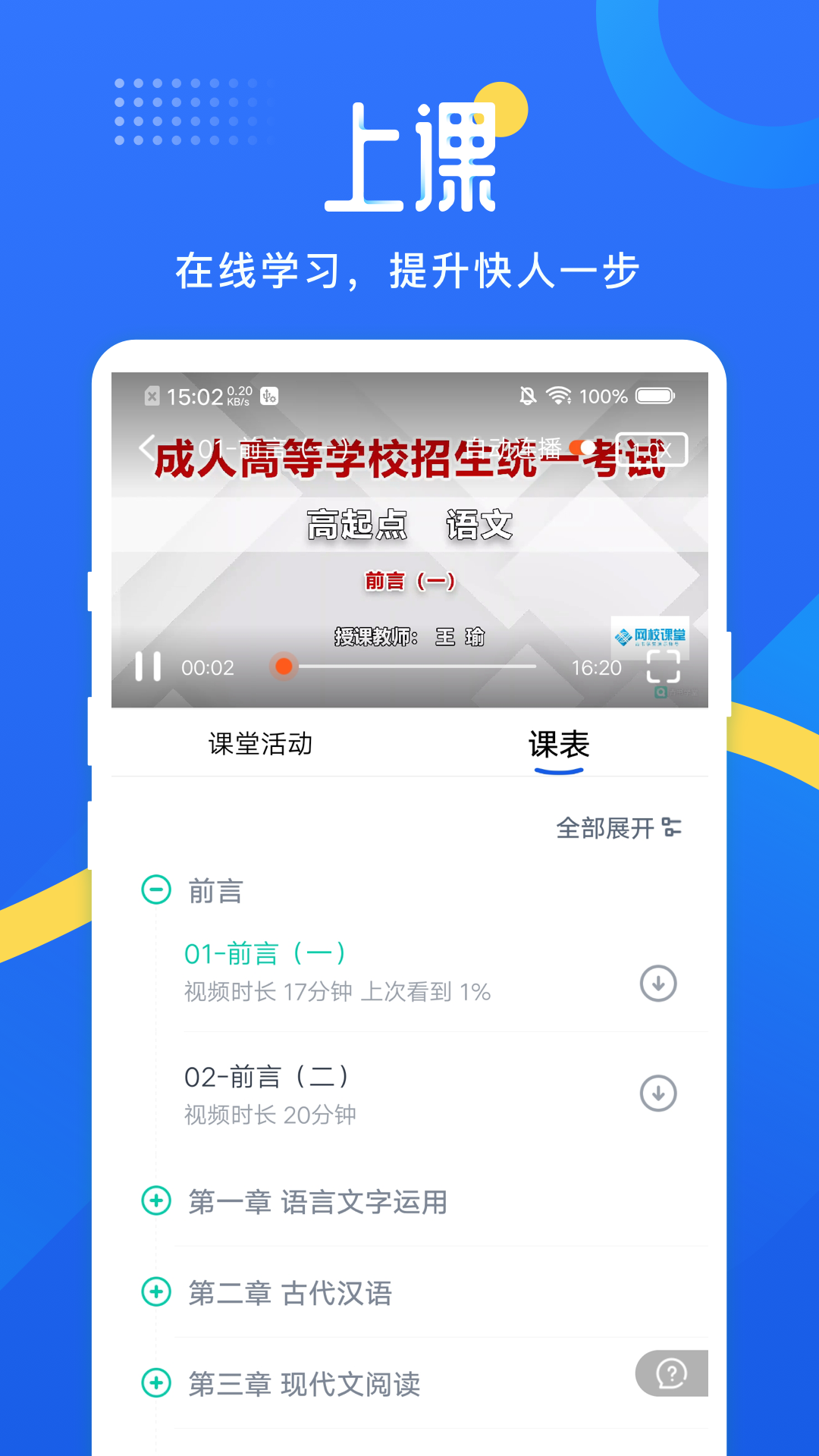
Task: Switch to the 课堂活动 tab
Action: point(262,744)
